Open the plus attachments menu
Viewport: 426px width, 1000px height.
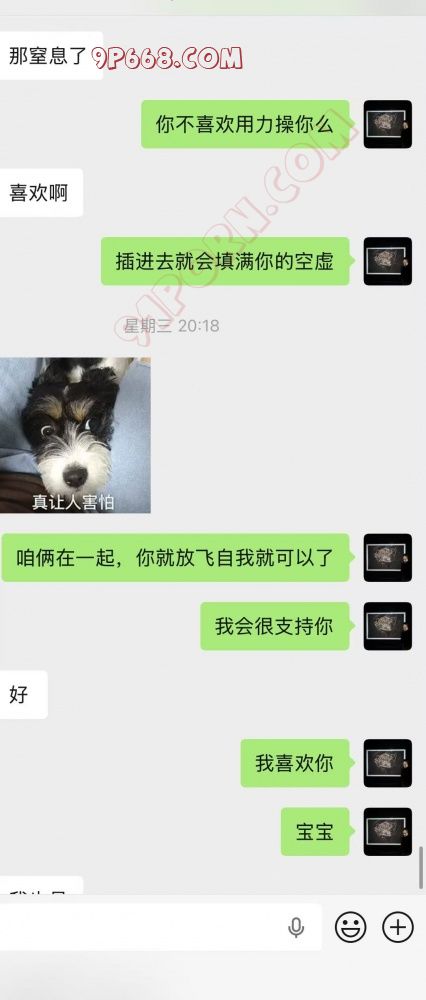(398, 927)
